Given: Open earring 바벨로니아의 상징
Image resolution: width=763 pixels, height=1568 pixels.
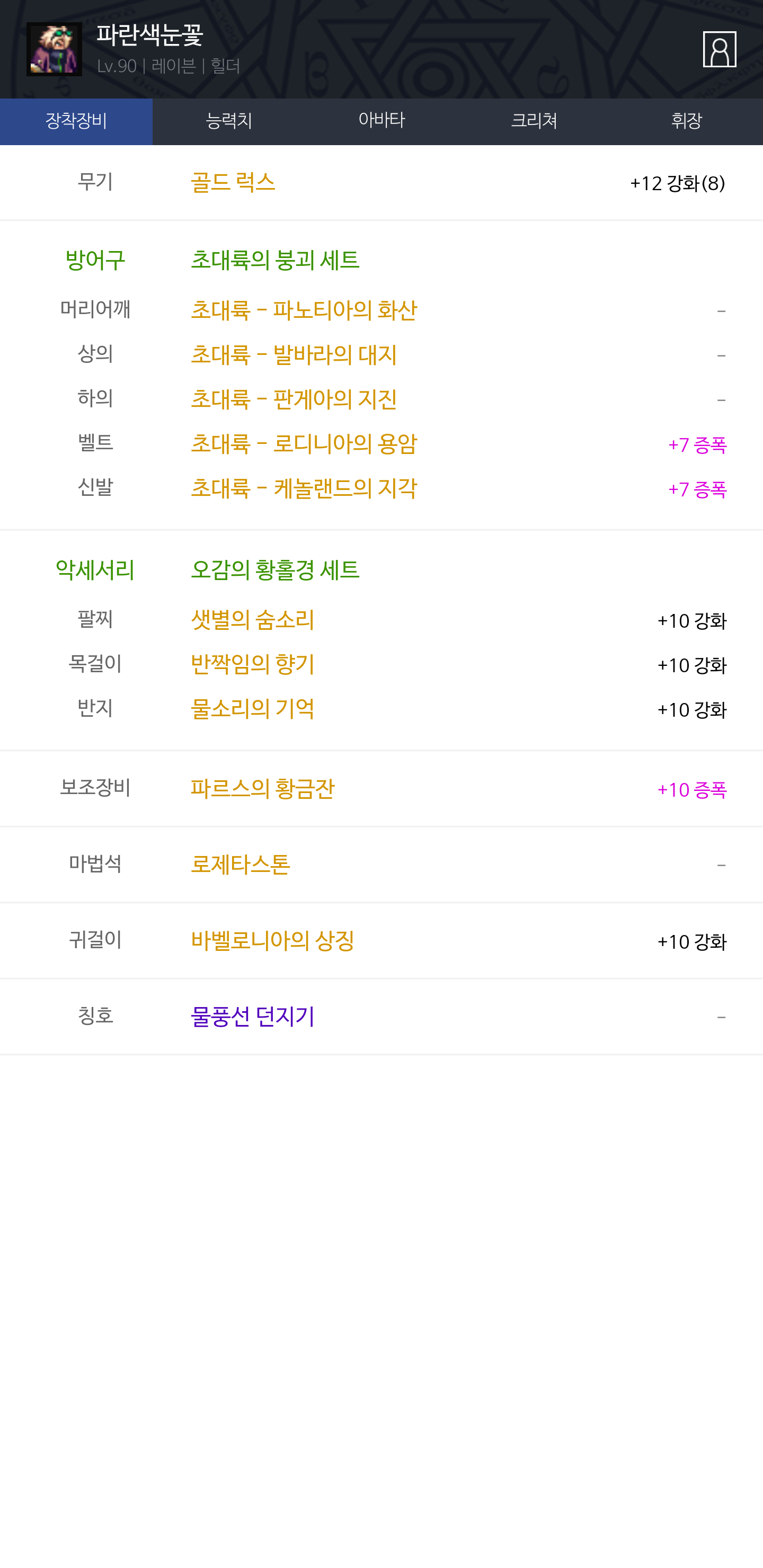Looking at the screenshot, I should pos(272,941).
